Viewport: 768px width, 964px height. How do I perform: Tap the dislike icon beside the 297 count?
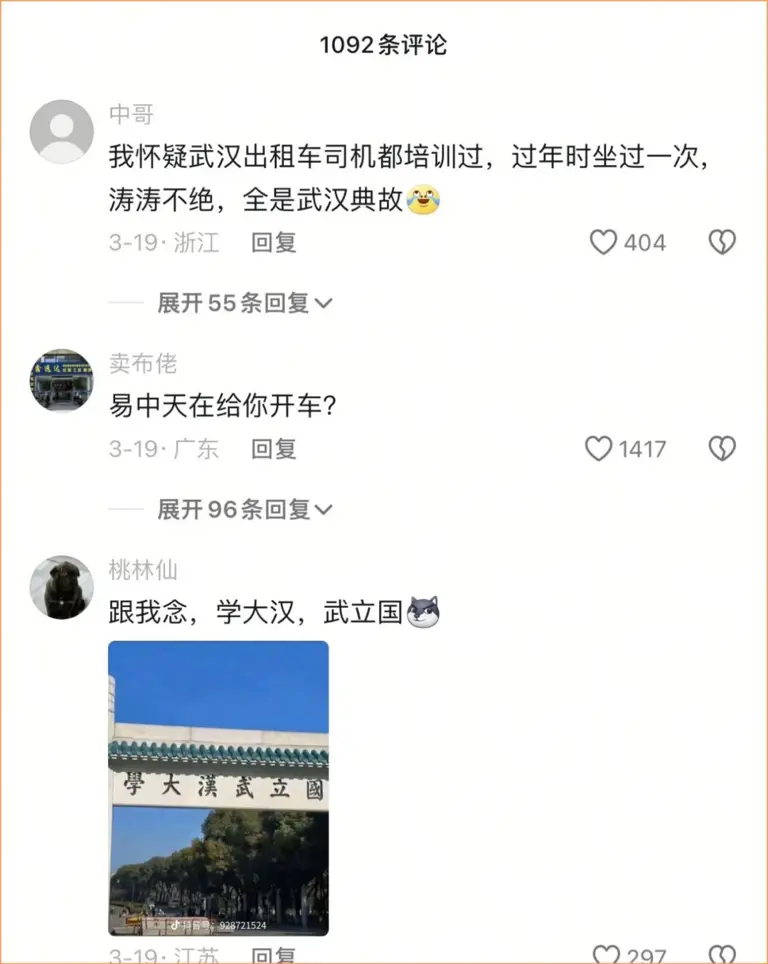722,952
